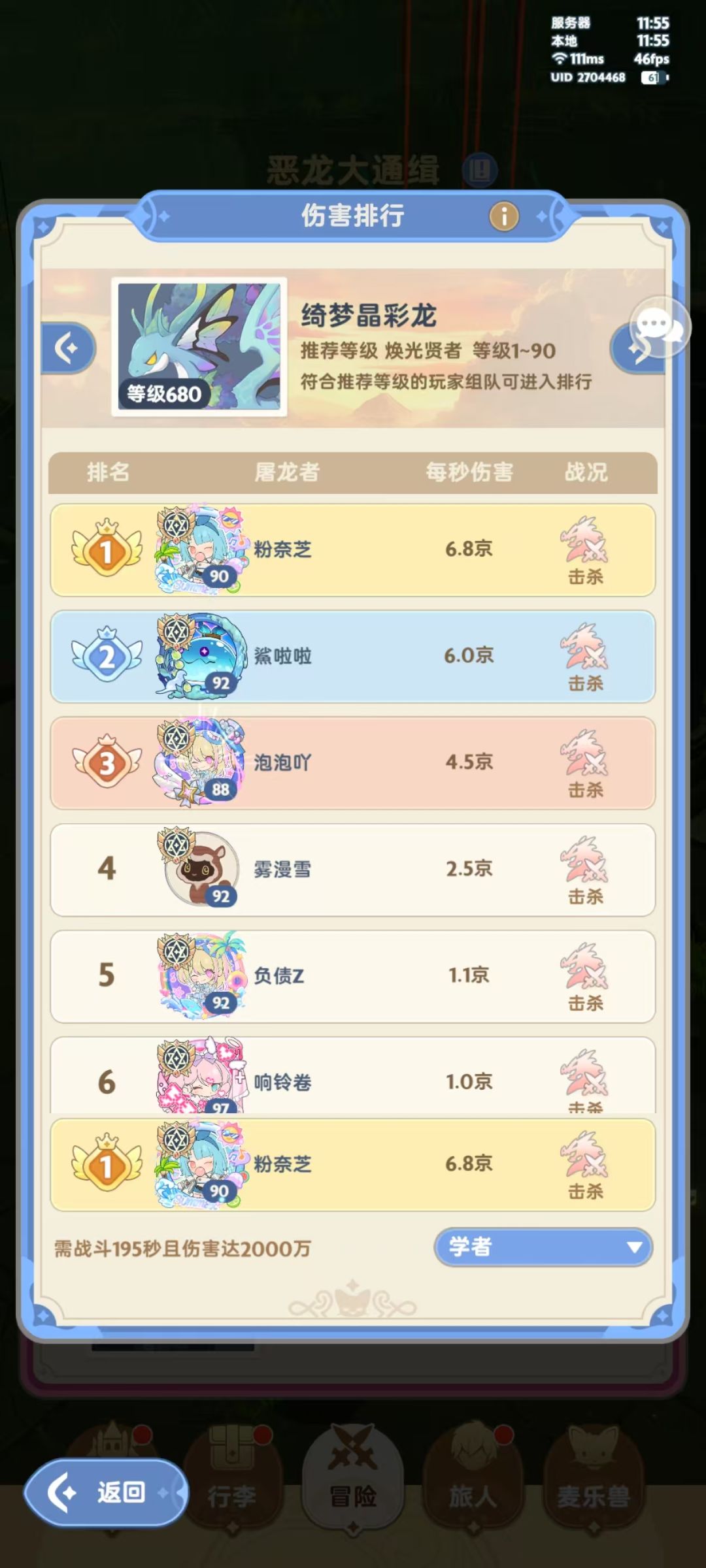Select rank 3 winged medal badge
The height and width of the screenshot is (1568, 706).
[107, 763]
